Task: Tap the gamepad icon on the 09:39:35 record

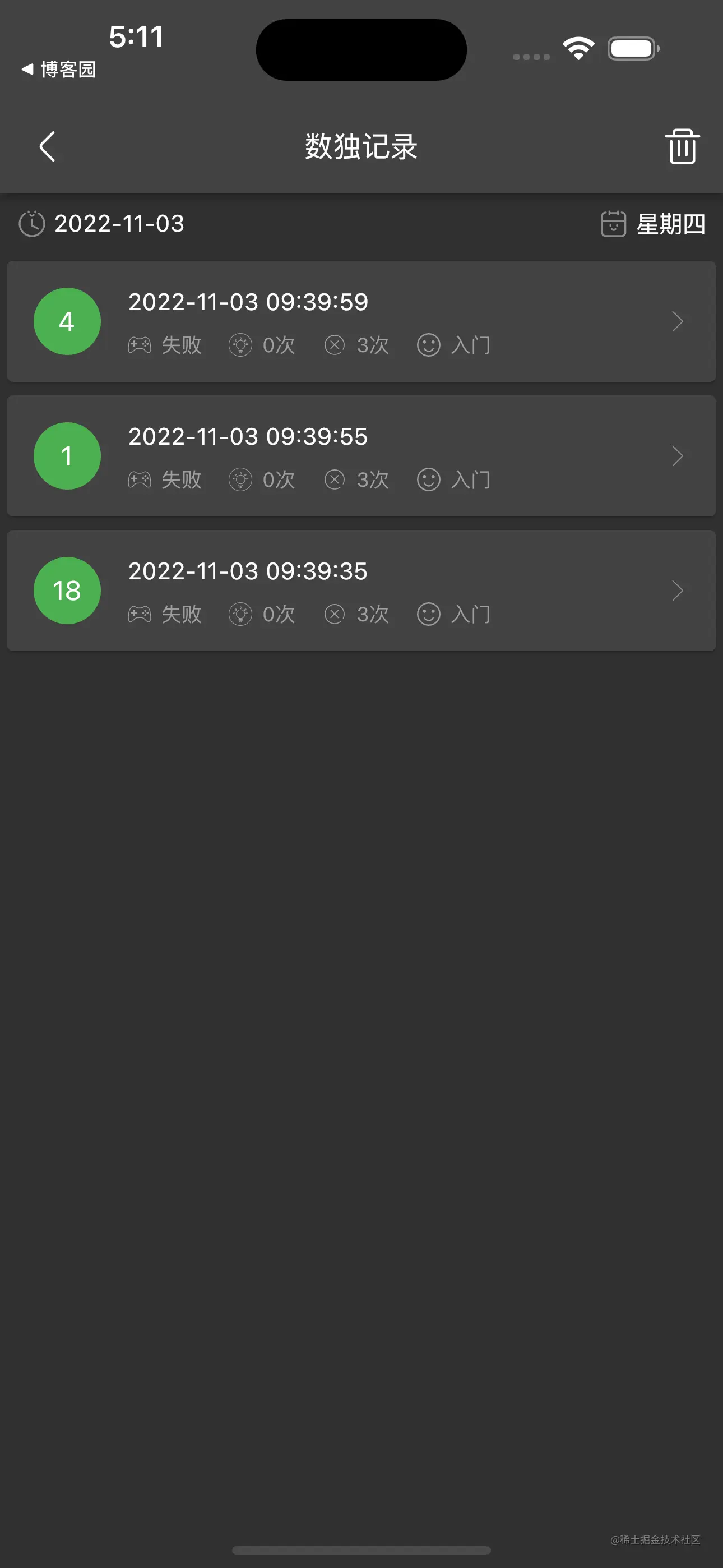Action: [140, 614]
